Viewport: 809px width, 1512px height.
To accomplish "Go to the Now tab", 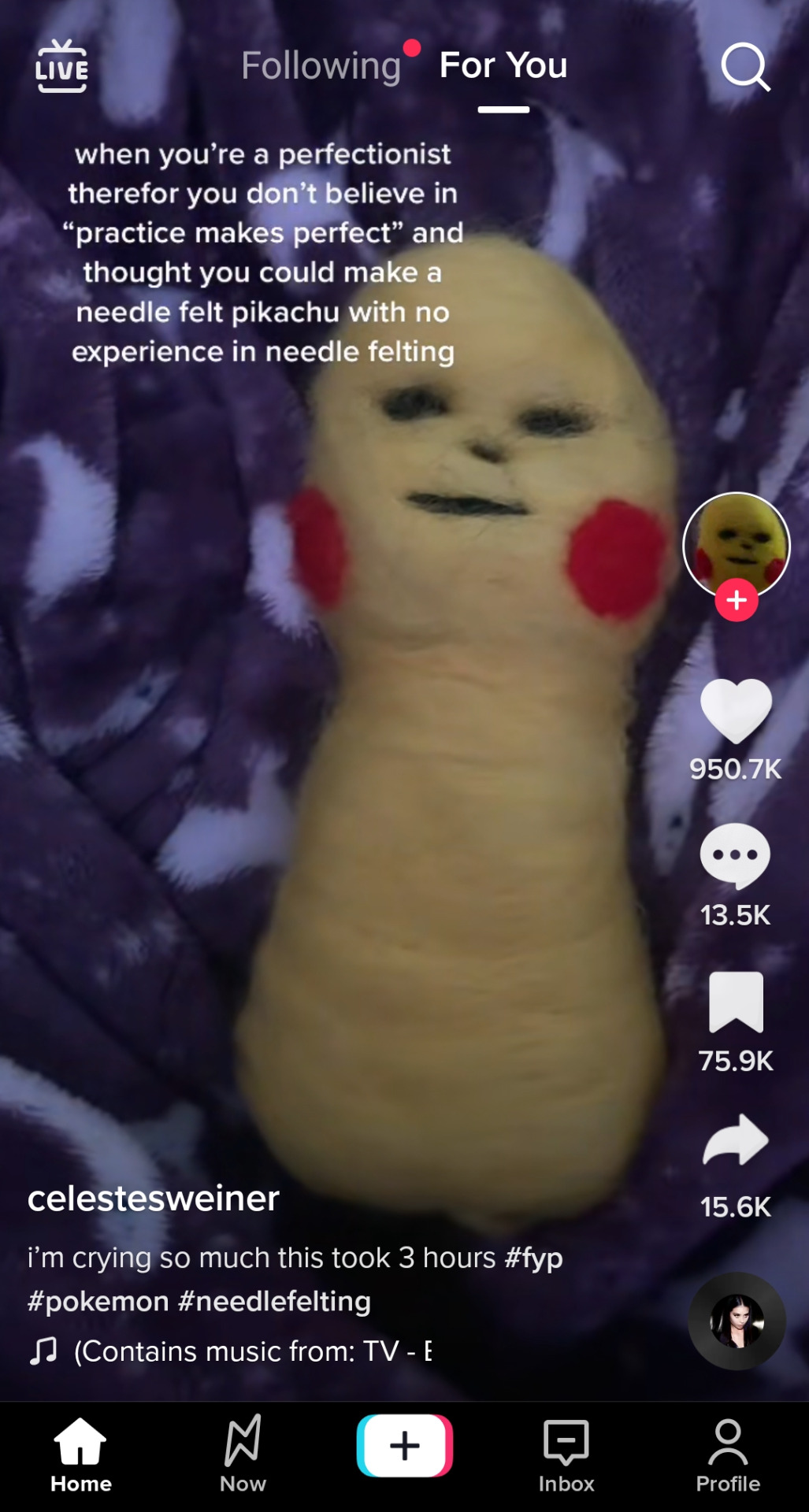I will [x=243, y=1454].
